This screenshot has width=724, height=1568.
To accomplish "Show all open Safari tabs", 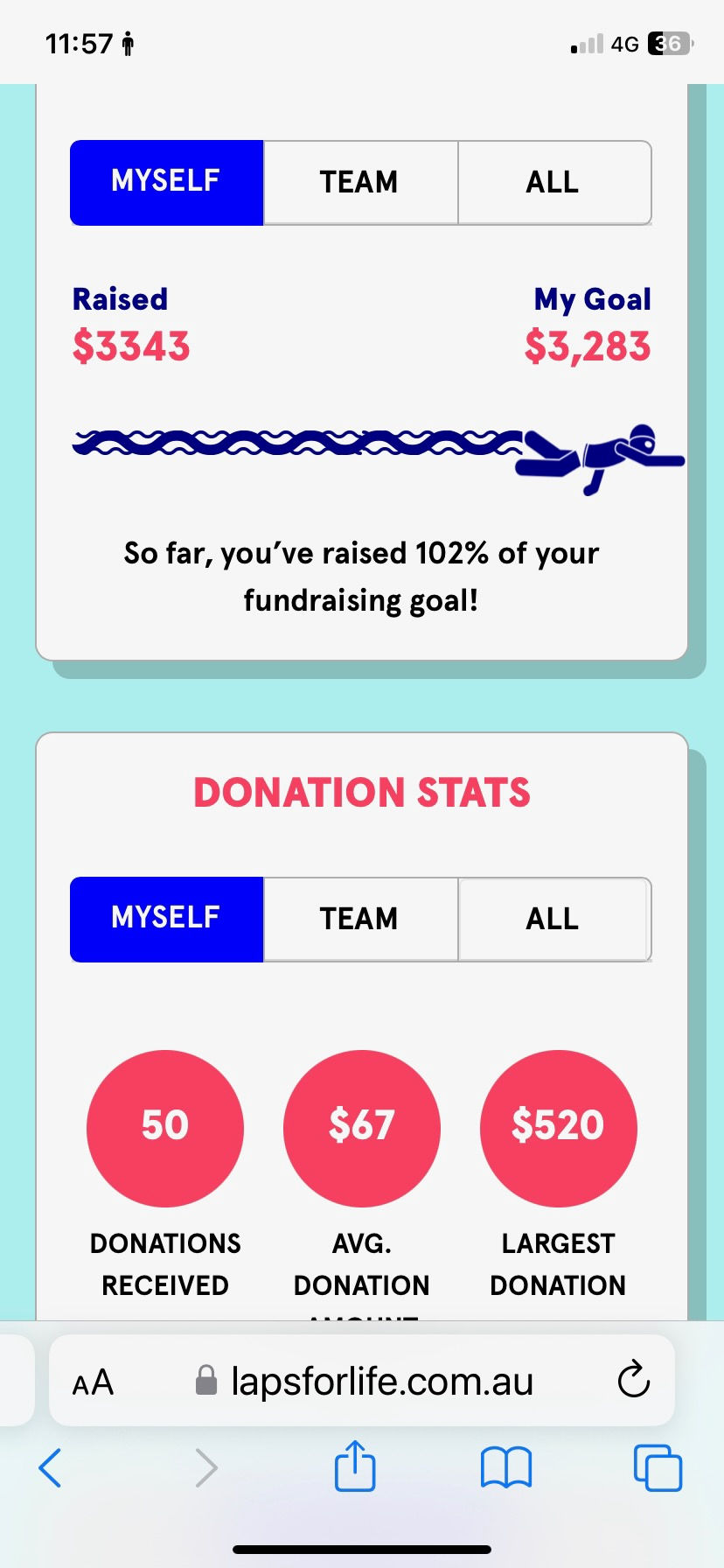I will (x=657, y=1467).
